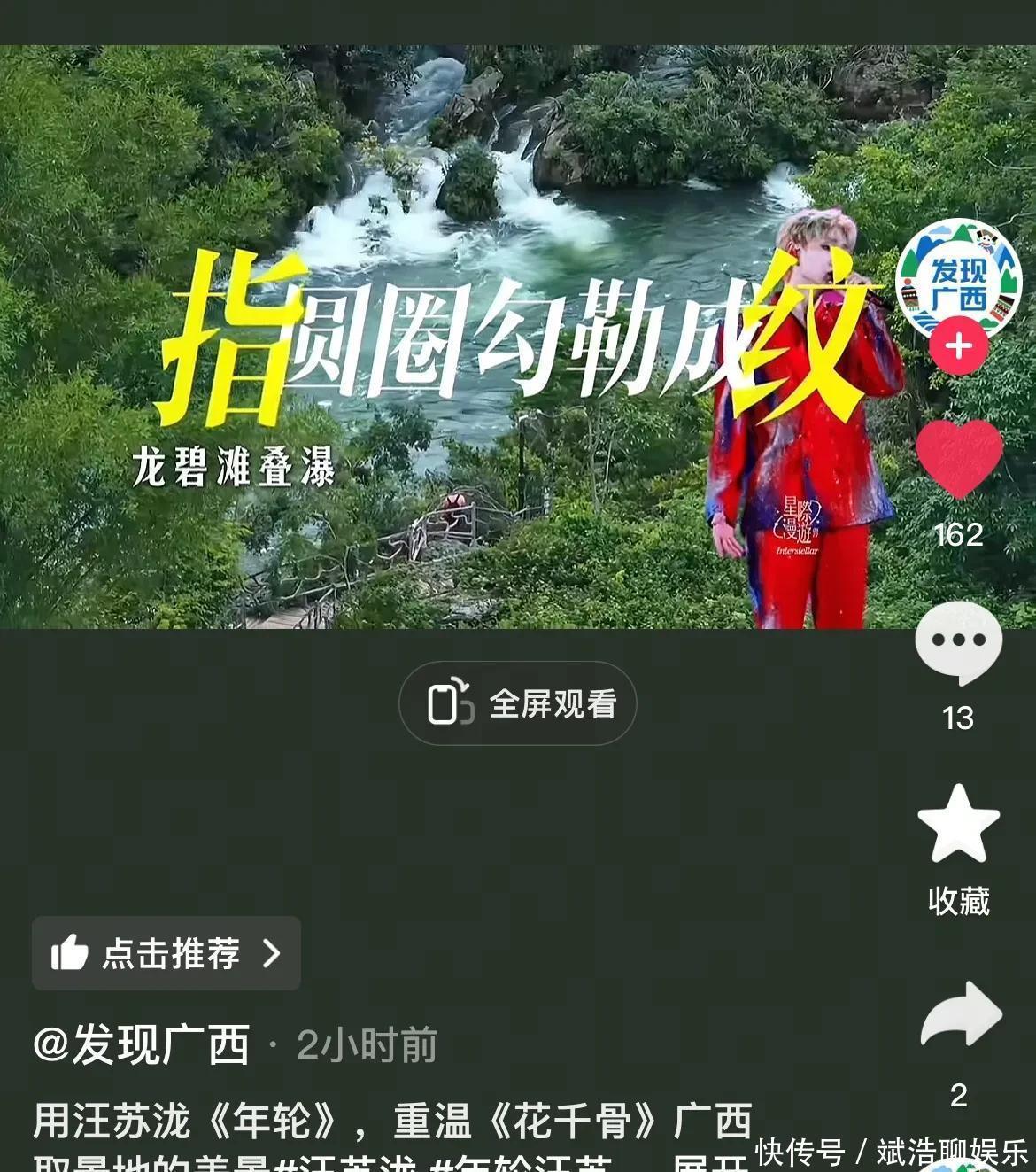Like this video with the heart icon
Viewport: 1036px width, 1172px height.
point(958,459)
